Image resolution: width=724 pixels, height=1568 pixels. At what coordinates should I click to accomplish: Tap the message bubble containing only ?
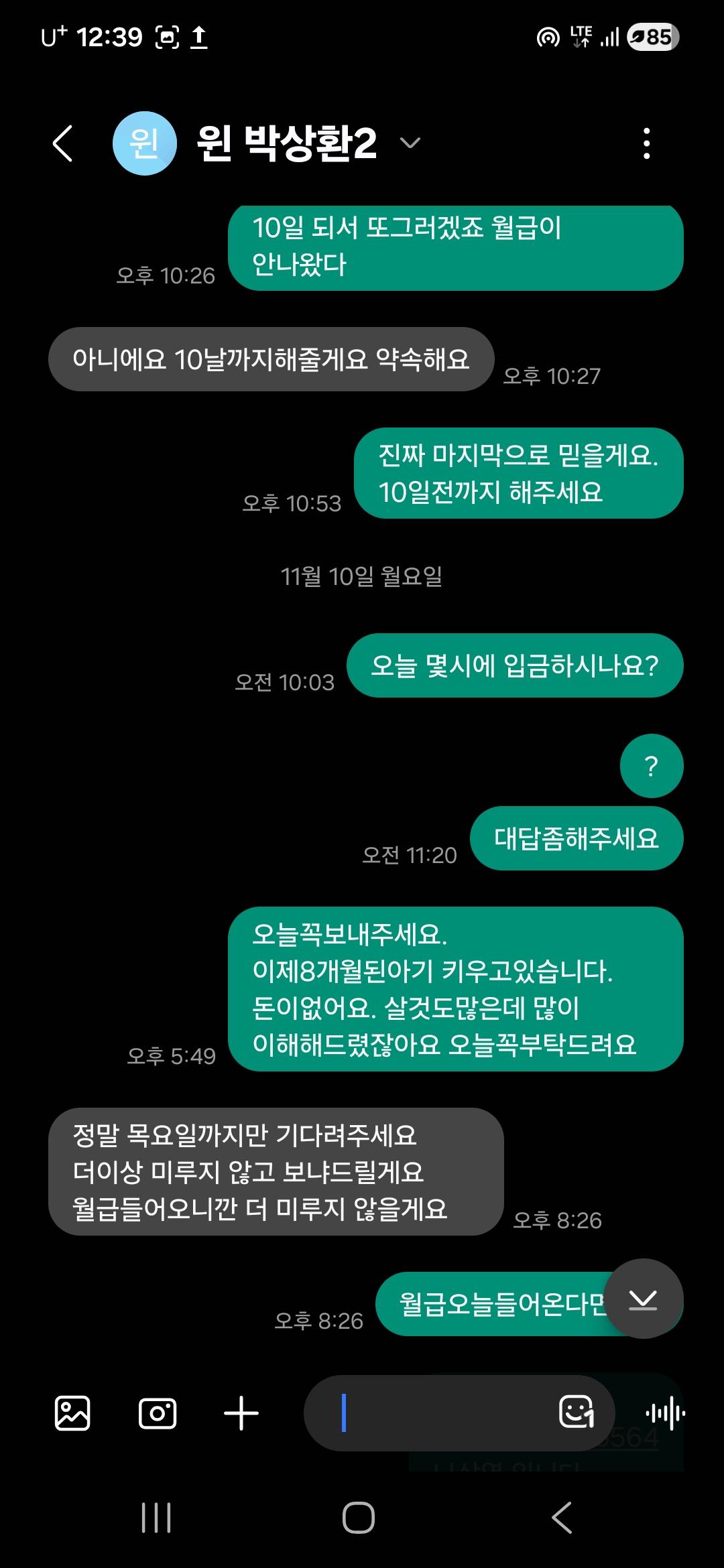(x=652, y=765)
